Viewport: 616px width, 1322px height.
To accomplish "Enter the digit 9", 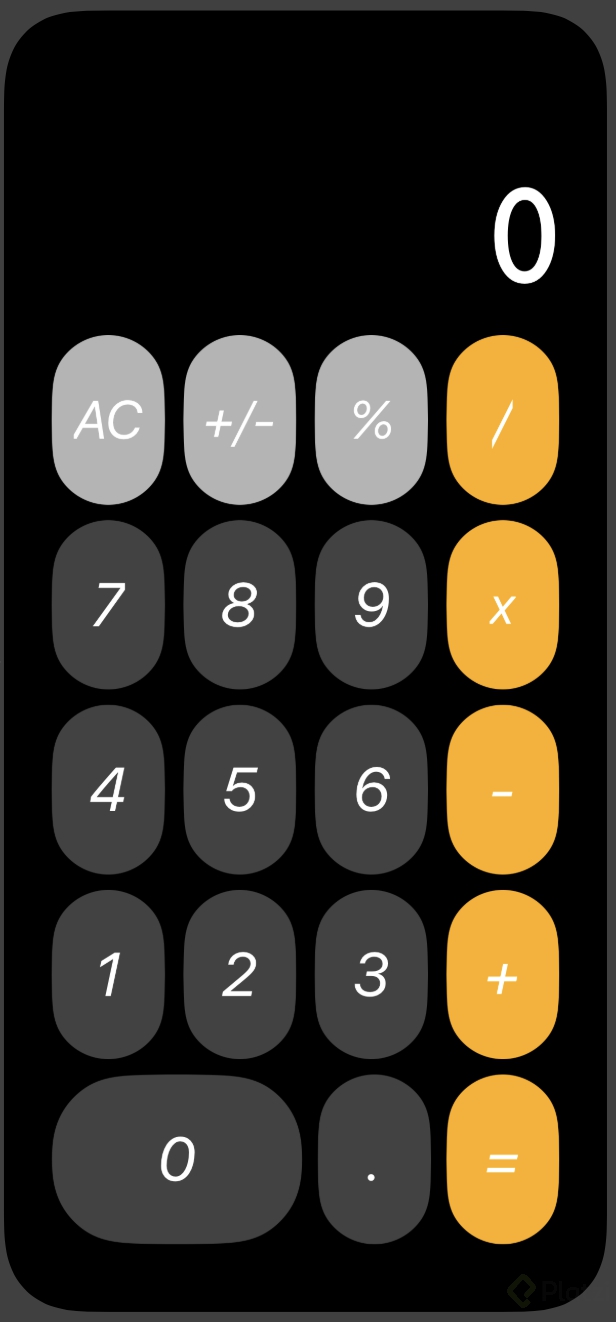I will (x=371, y=605).
